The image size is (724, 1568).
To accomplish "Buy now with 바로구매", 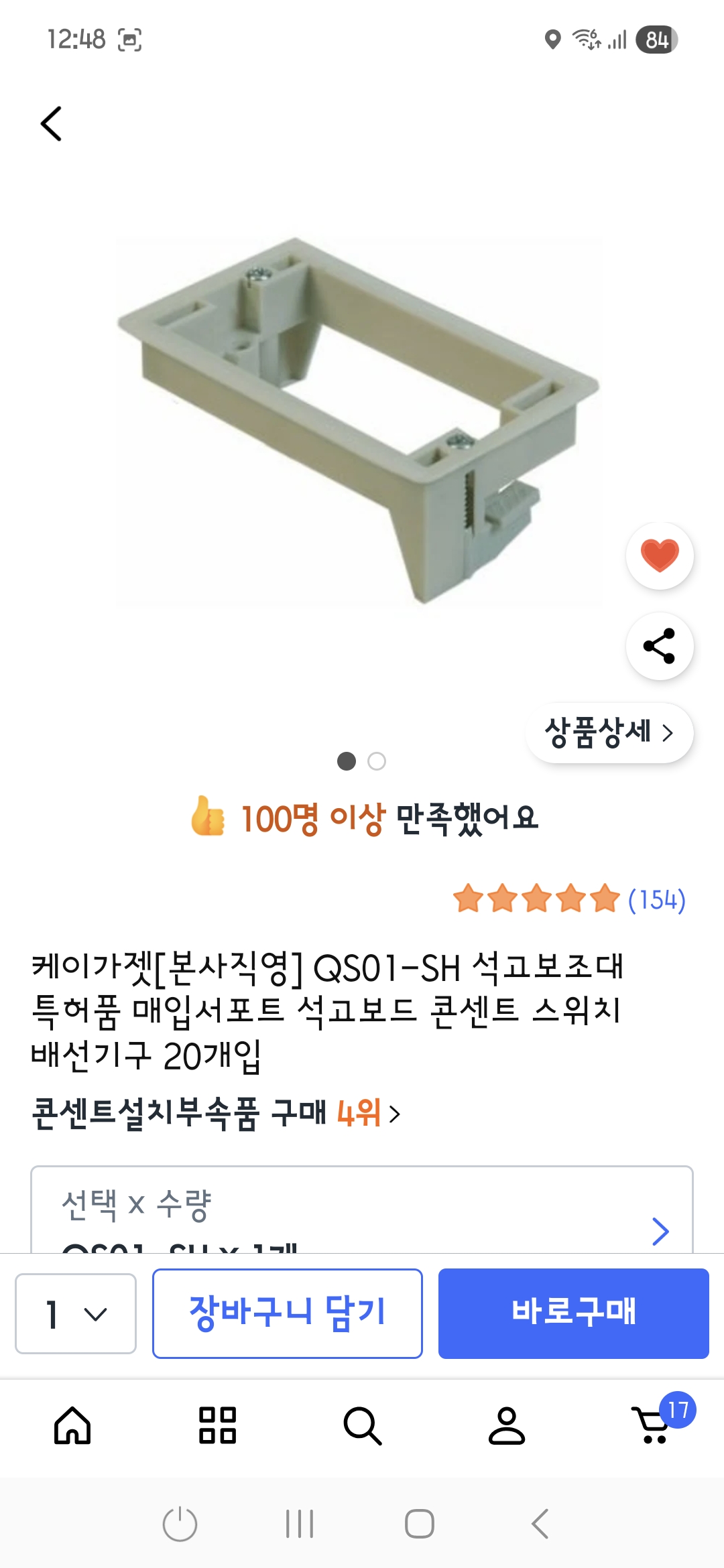I will click(573, 1313).
